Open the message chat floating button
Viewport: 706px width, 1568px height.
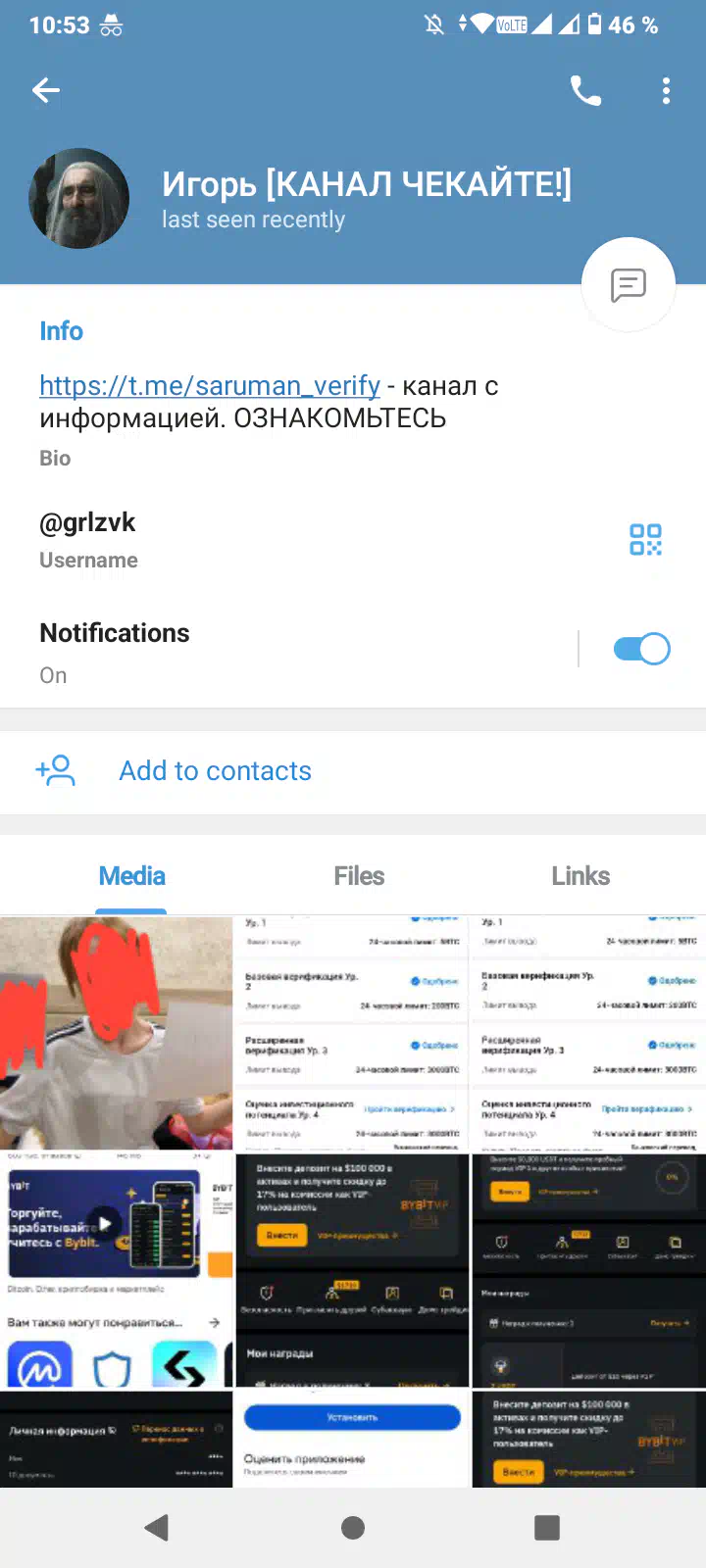pos(628,284)
